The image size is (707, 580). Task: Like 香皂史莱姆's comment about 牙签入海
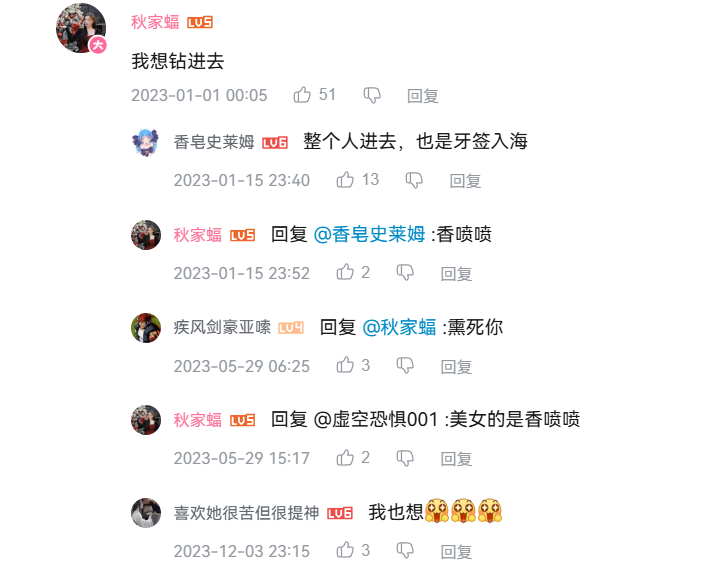[346, 180]
